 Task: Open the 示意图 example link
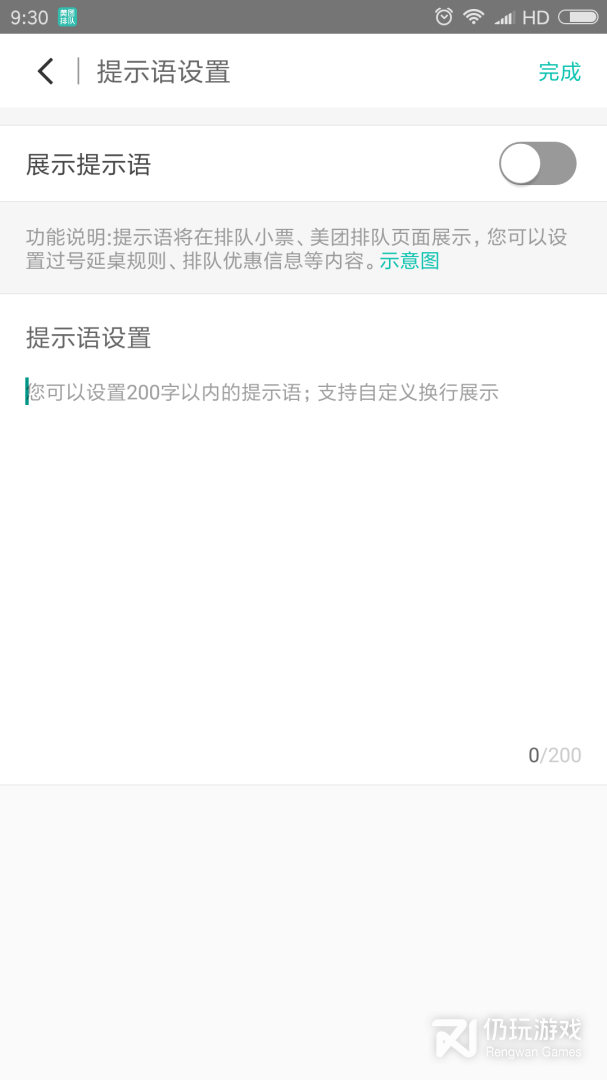[409, 262]
